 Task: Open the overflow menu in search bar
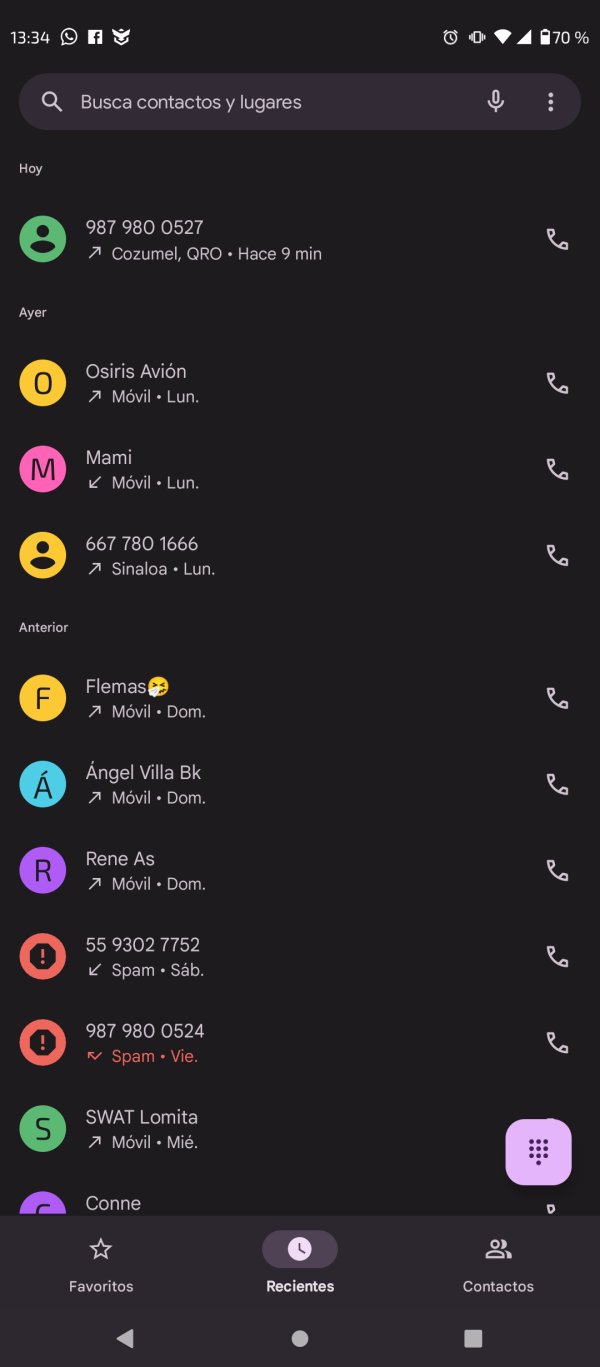[x=550, y=102]
